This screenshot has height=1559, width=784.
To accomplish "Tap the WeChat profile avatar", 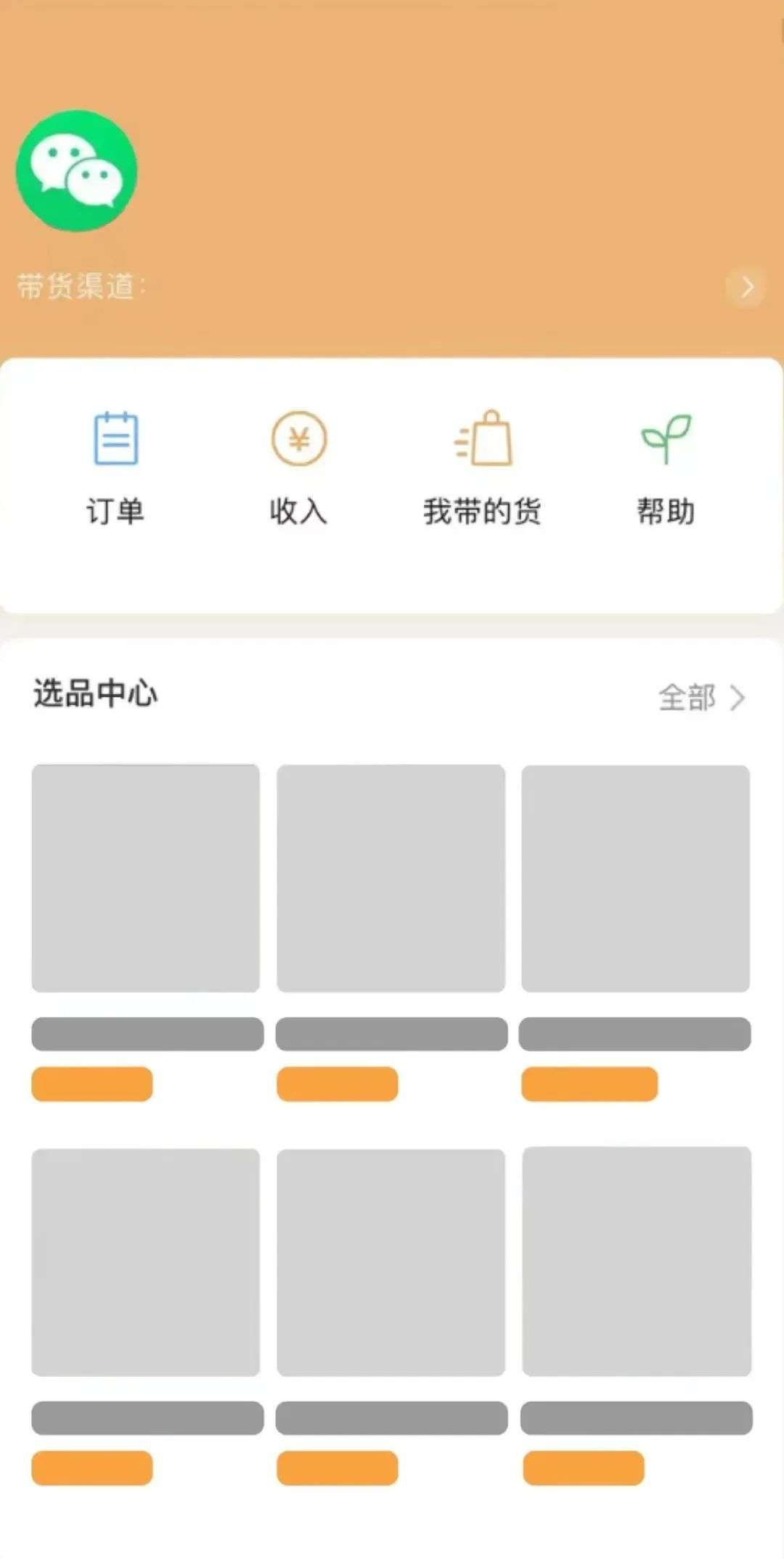I will click(x=76, y=171).
